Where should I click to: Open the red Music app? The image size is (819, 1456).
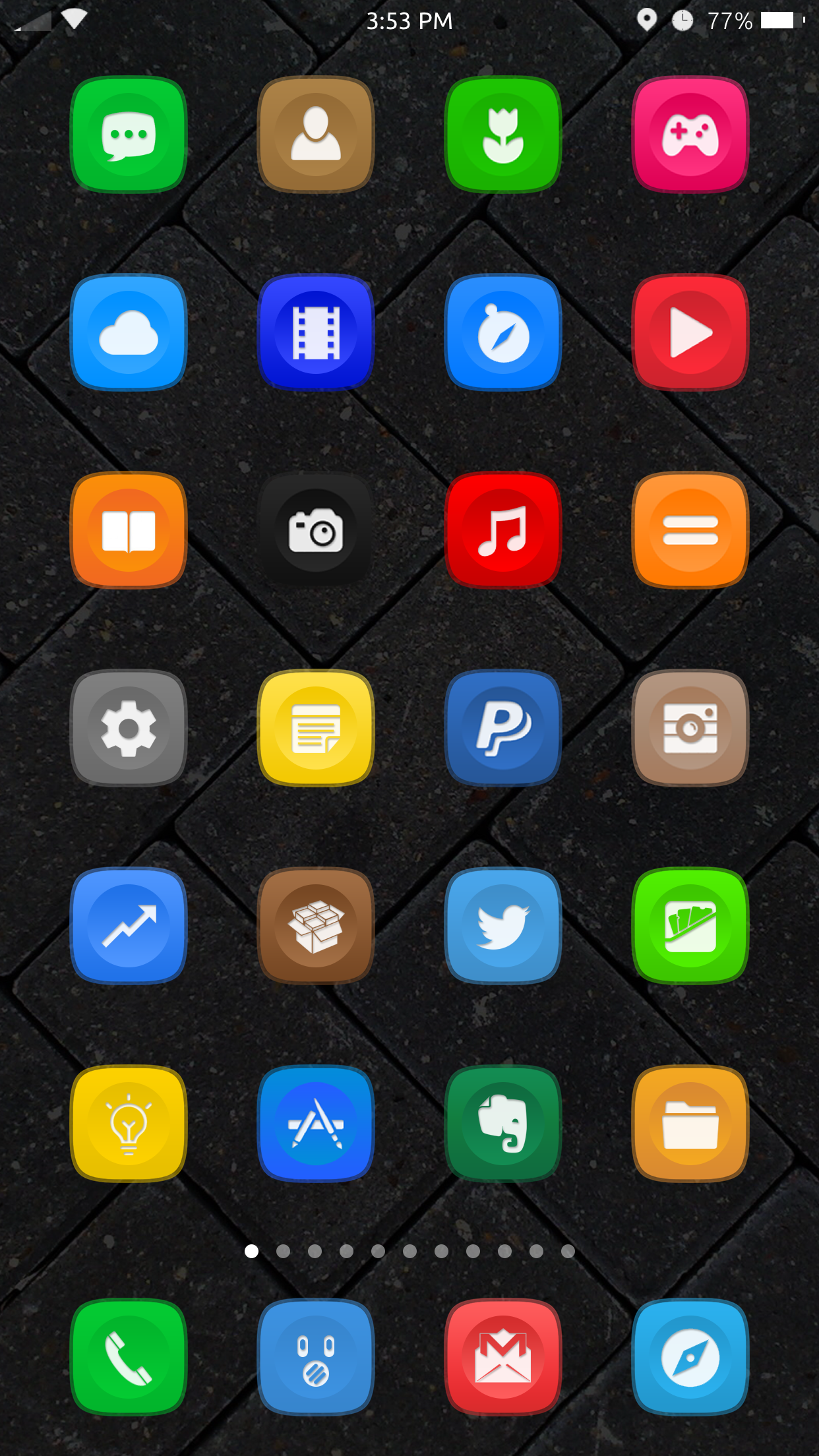point(503,530)
